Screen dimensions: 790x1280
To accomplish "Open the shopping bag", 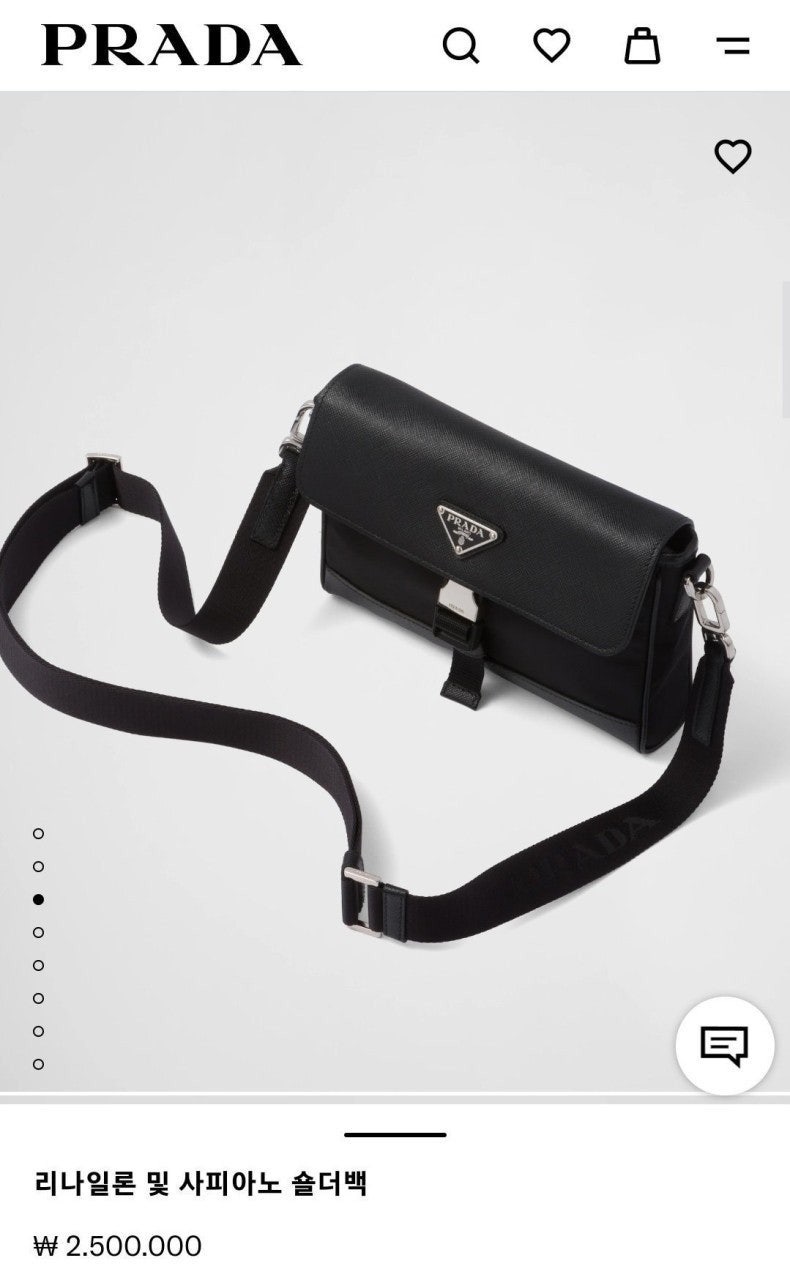I will [x=642, y=46].
